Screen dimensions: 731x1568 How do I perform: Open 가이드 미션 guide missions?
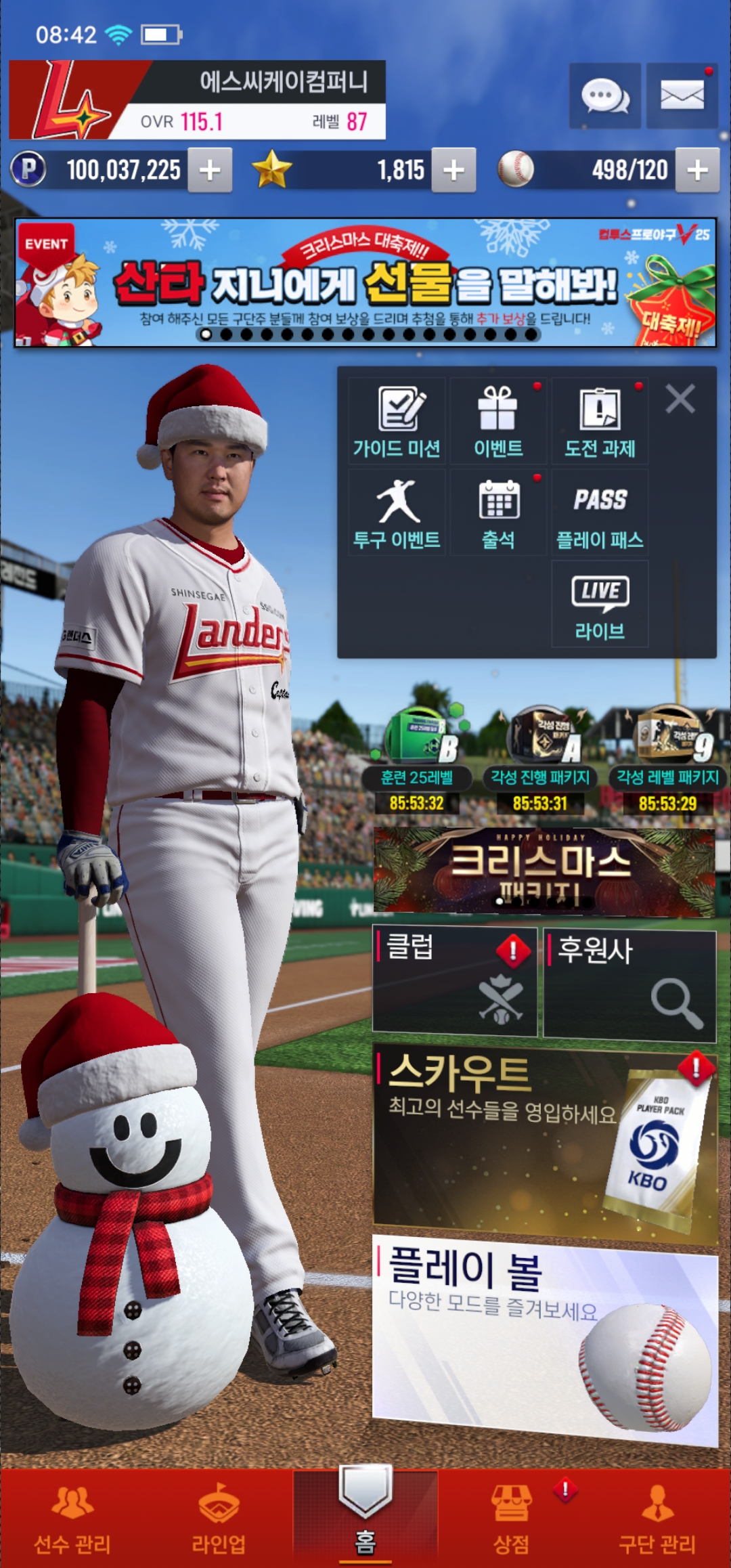397,421
